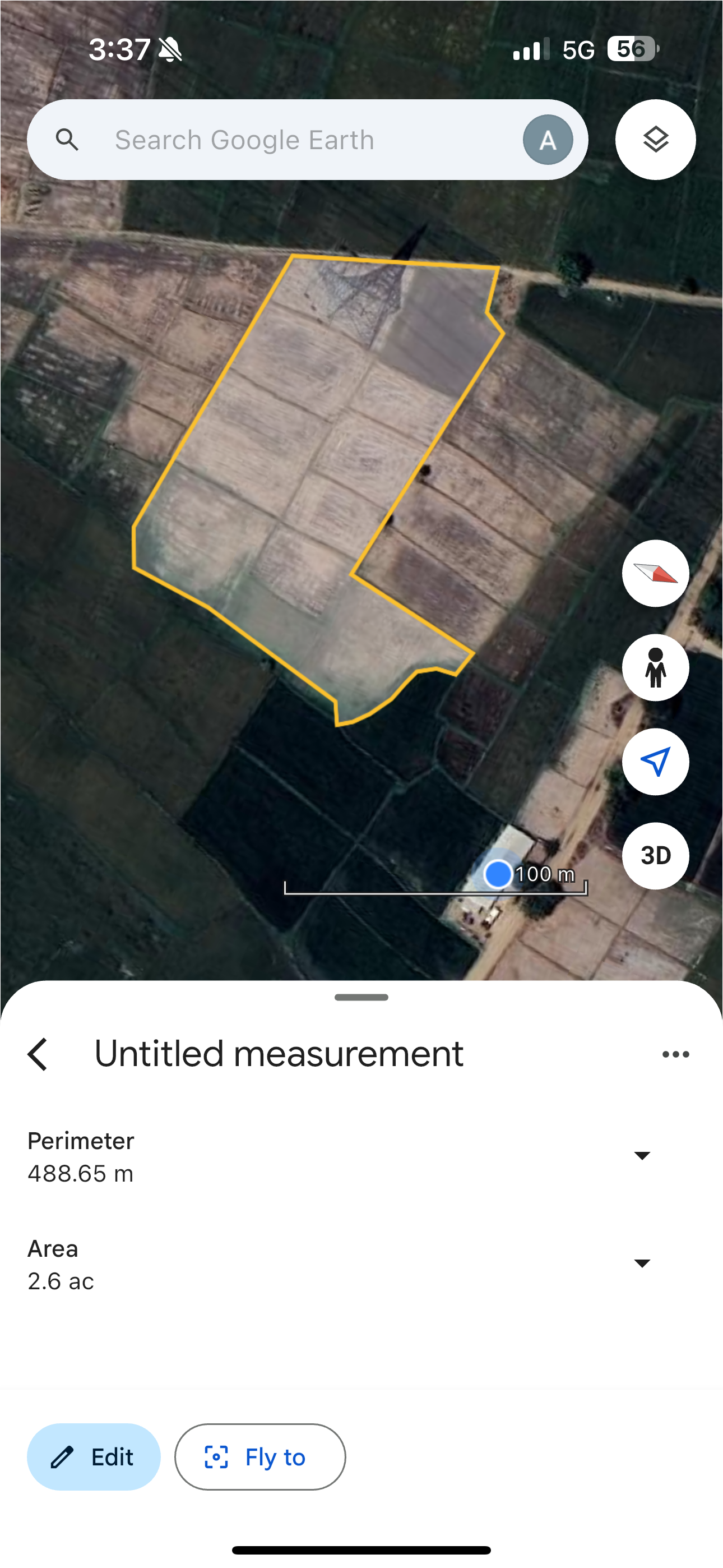Open the measurement overflow menu

pos(675,1054)
